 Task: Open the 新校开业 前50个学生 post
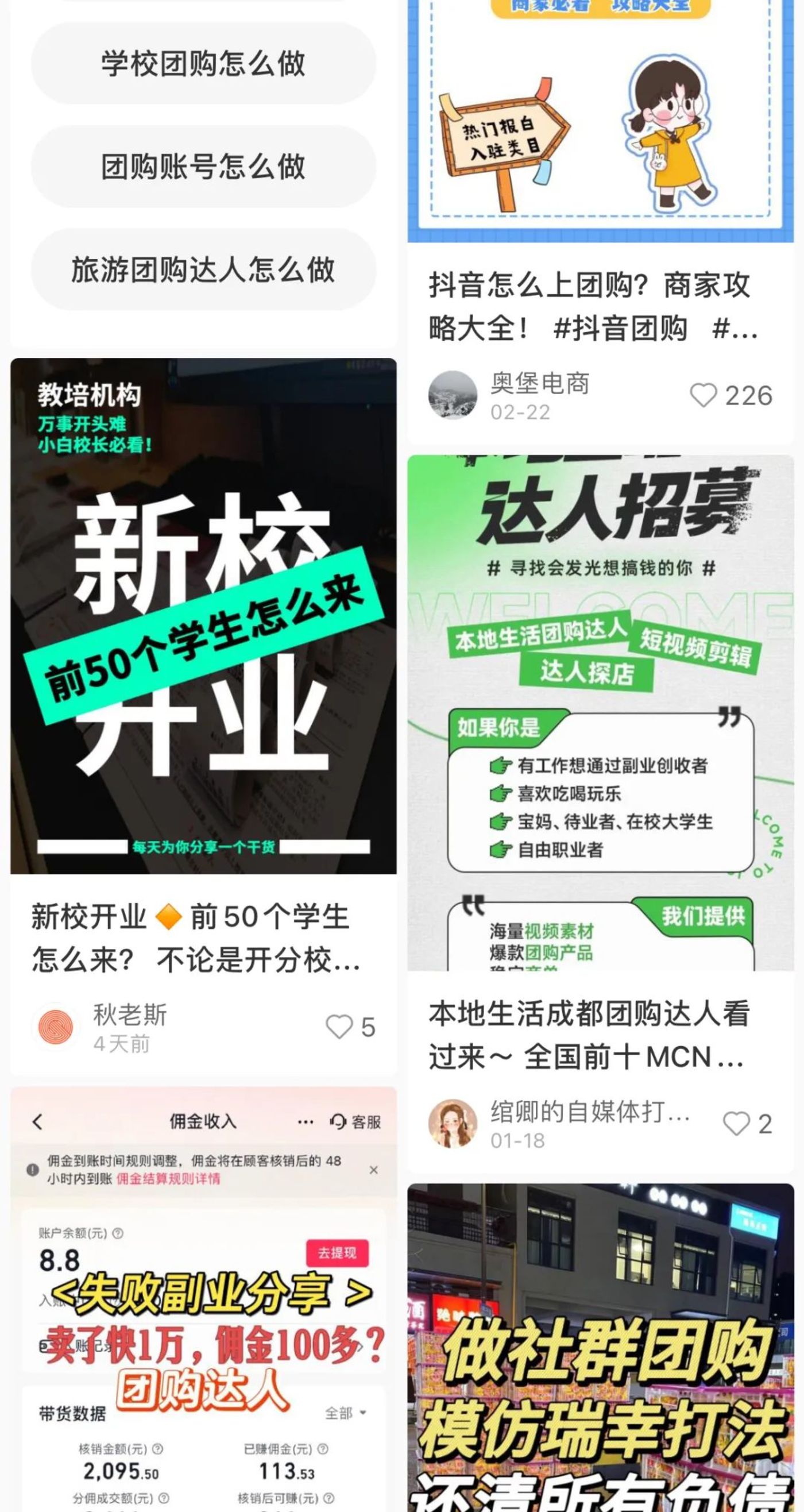click(x=203, y=616)
